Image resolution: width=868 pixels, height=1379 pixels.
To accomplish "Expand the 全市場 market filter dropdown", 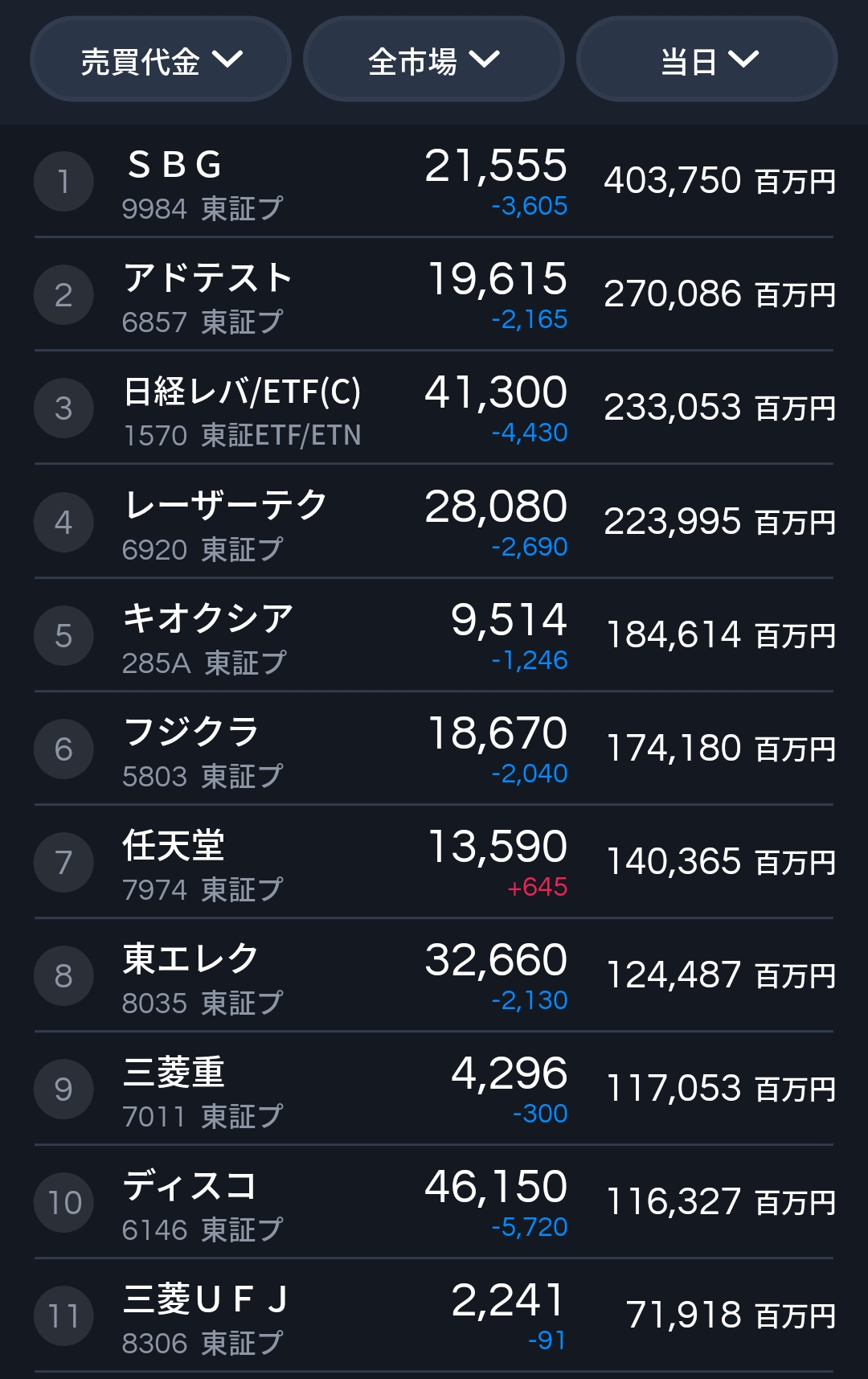I will 434,60.
